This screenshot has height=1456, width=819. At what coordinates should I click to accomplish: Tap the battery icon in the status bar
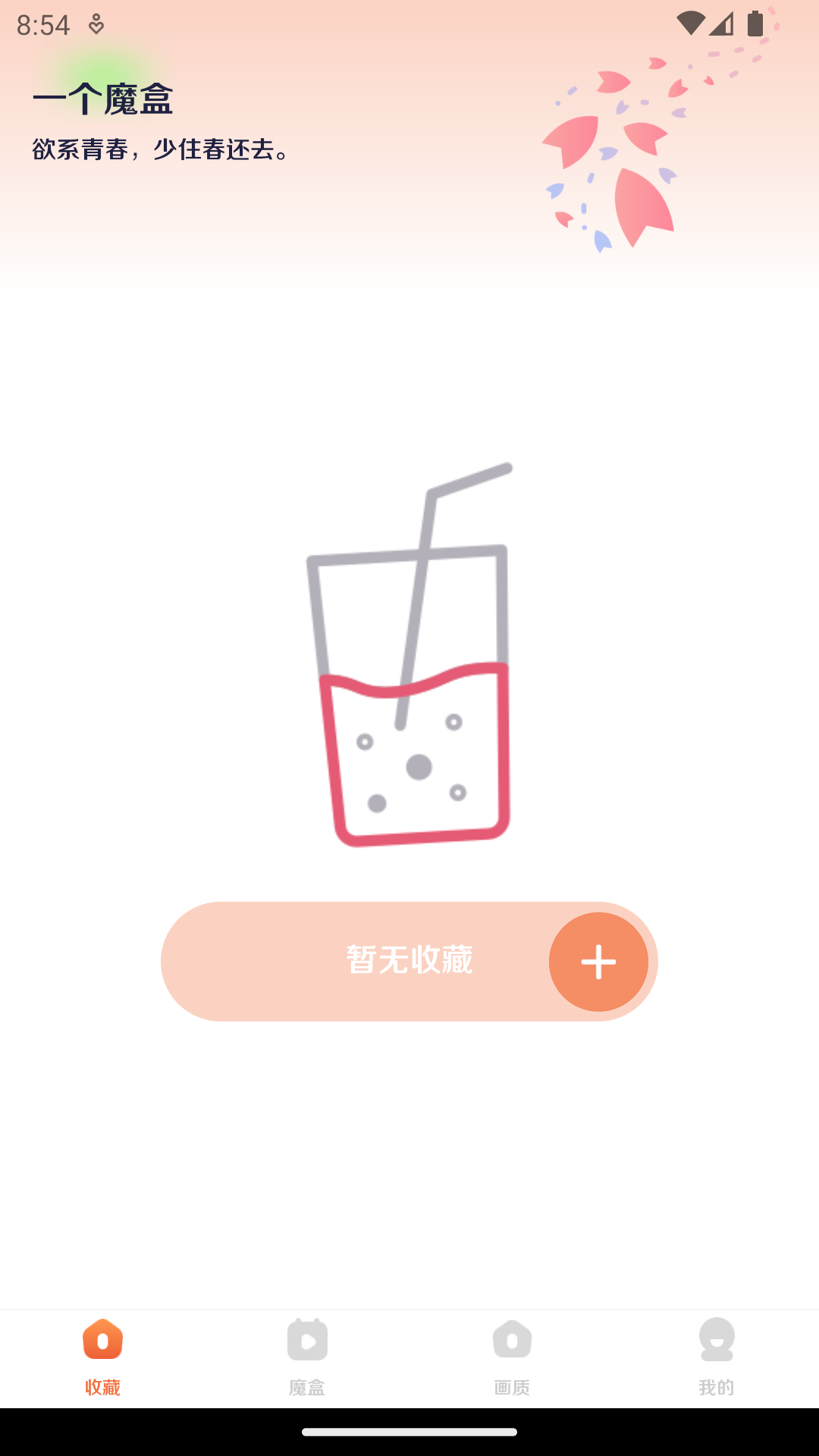tap(756, 23)
